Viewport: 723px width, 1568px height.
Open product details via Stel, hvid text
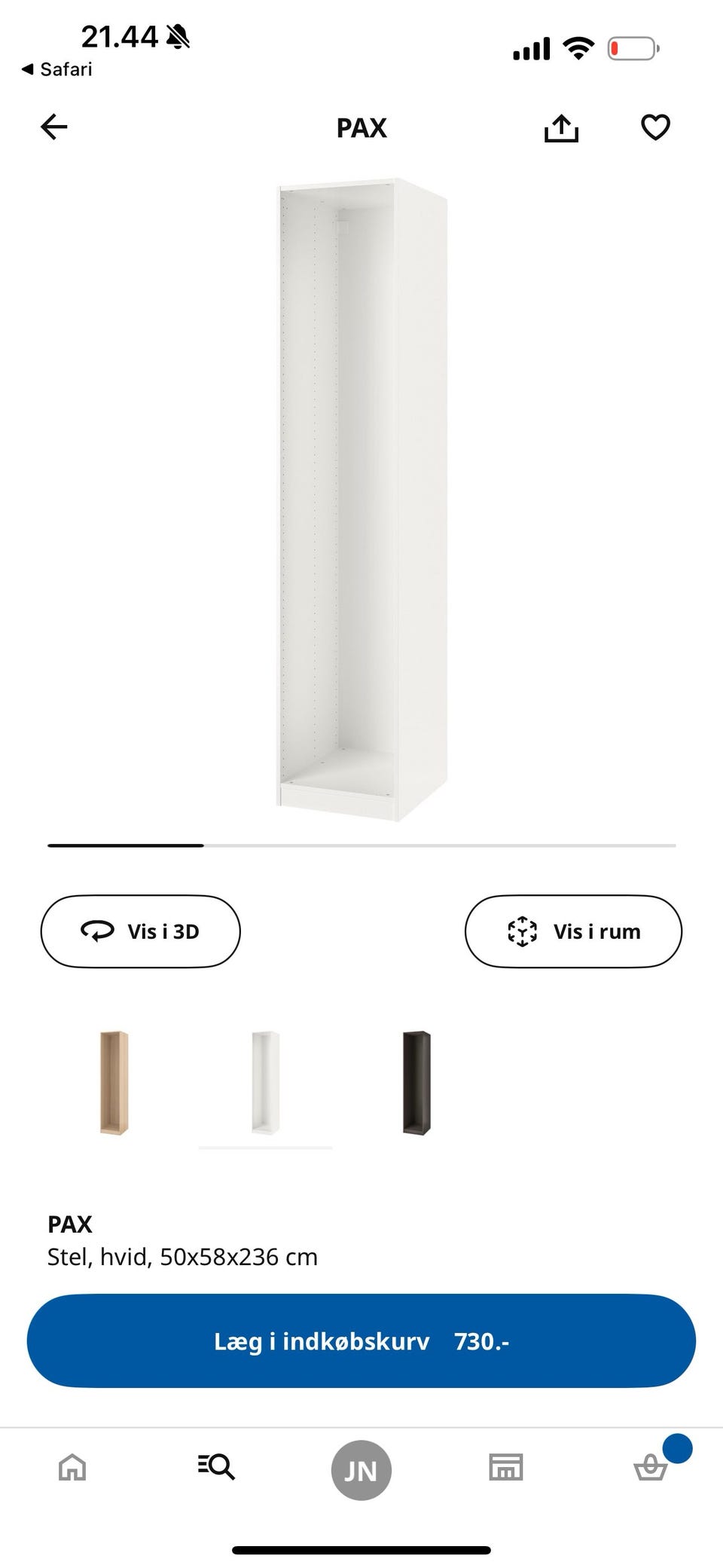(x=182, y=1257)
